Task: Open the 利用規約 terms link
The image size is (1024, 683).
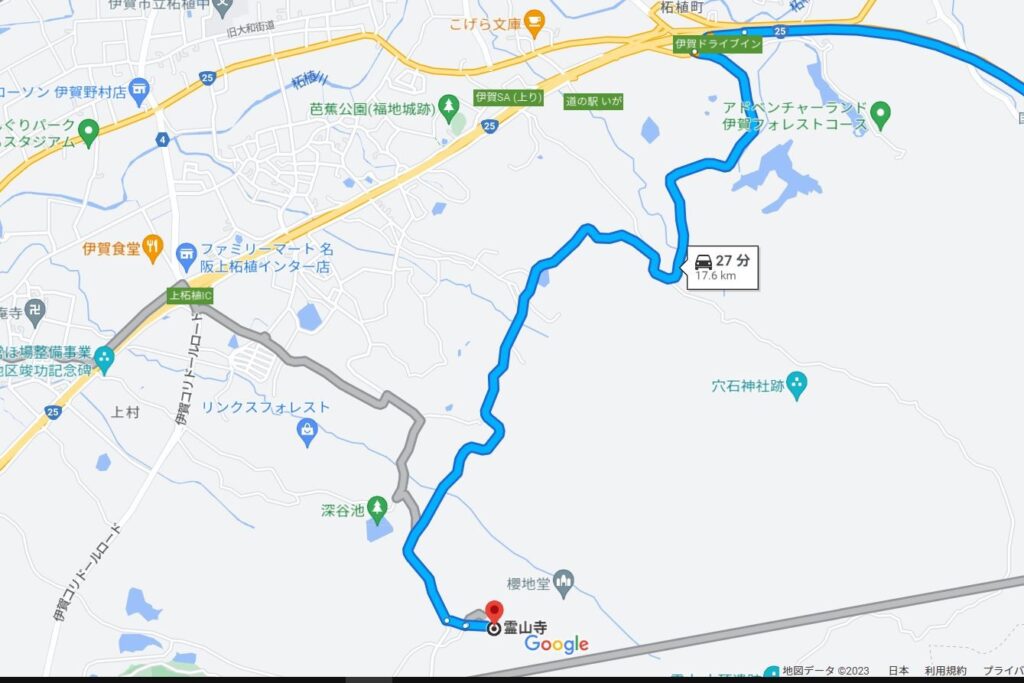Action: coord(944,671)
